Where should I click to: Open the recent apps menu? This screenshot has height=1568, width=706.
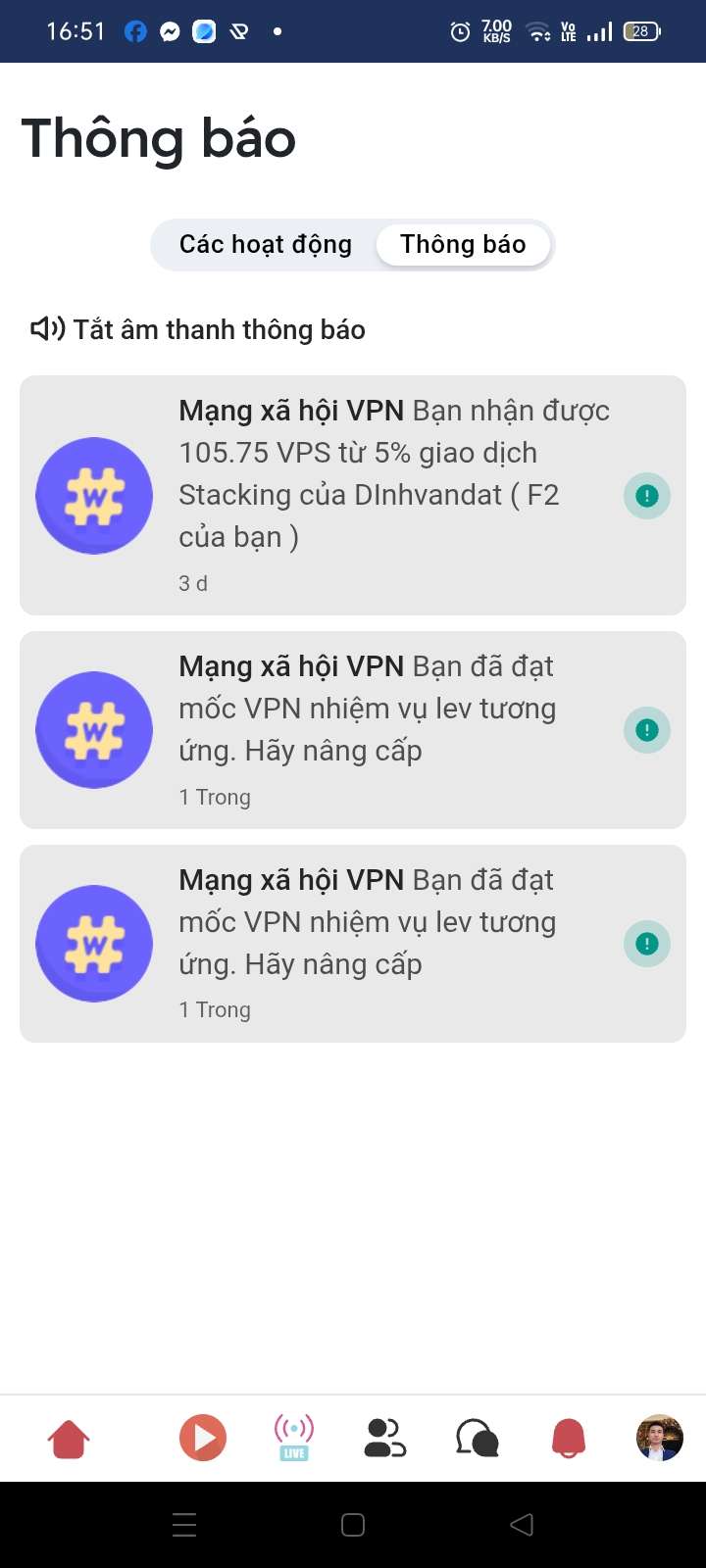click(x=184, y=1525)
